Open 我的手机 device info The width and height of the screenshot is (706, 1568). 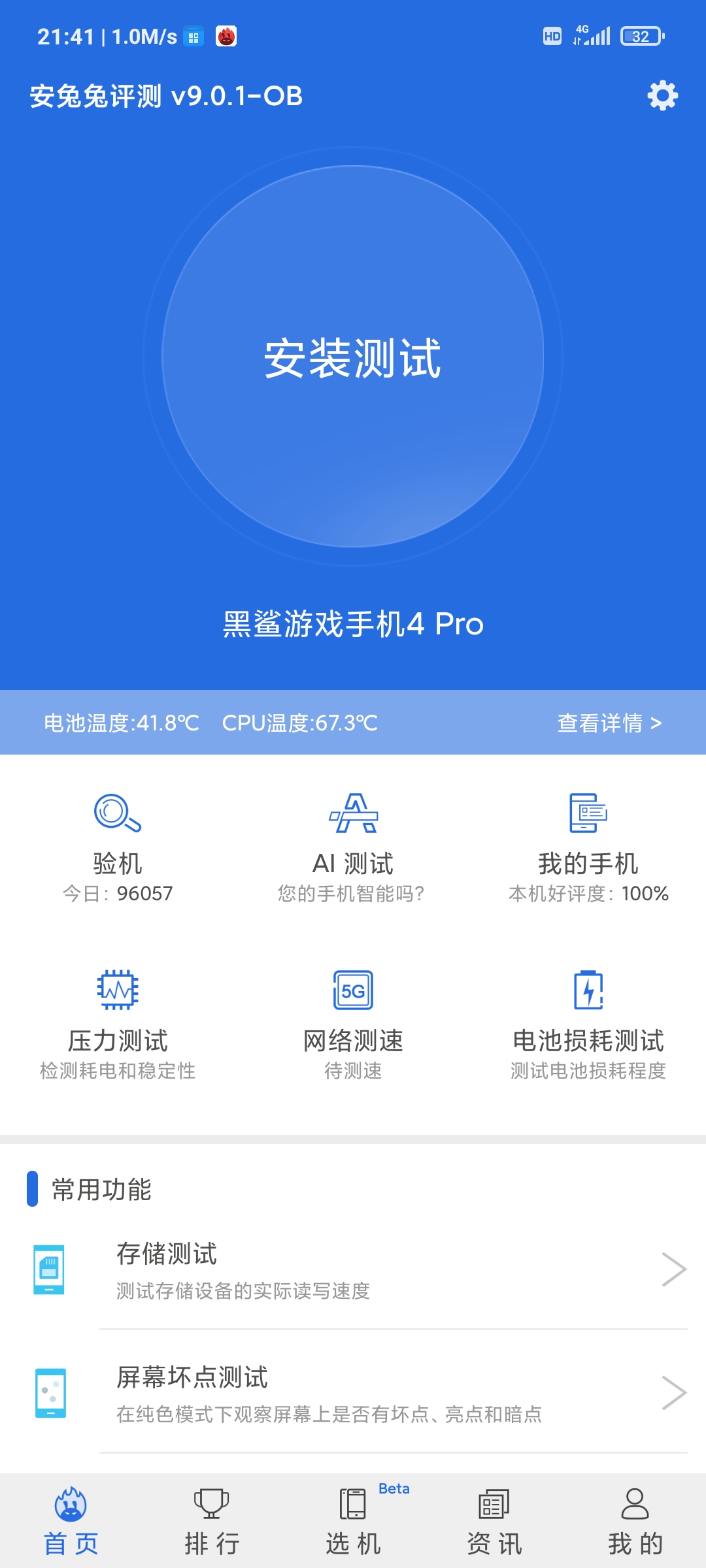588,847
